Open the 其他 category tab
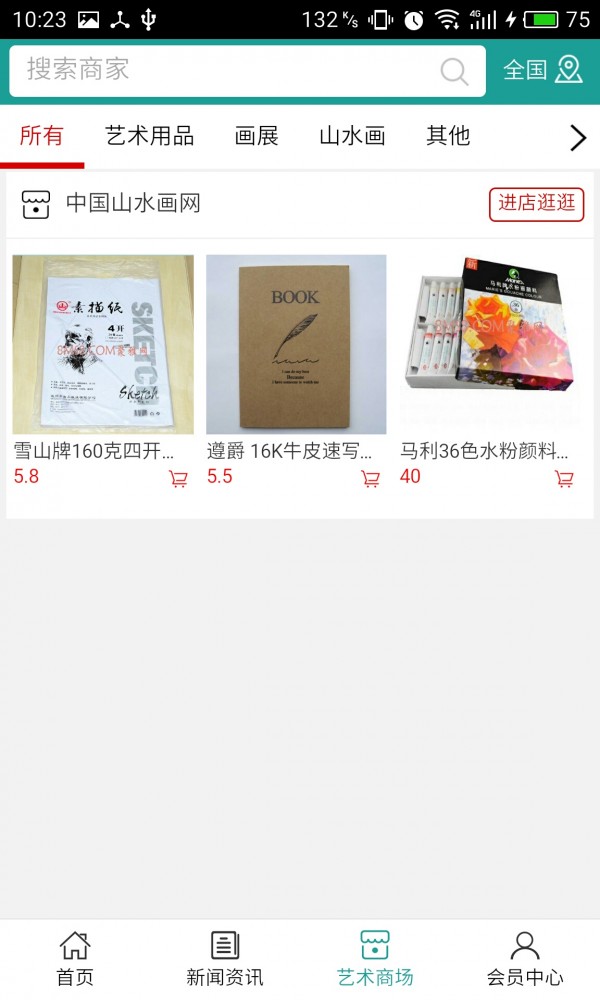600x1000 pixels. 448,136
